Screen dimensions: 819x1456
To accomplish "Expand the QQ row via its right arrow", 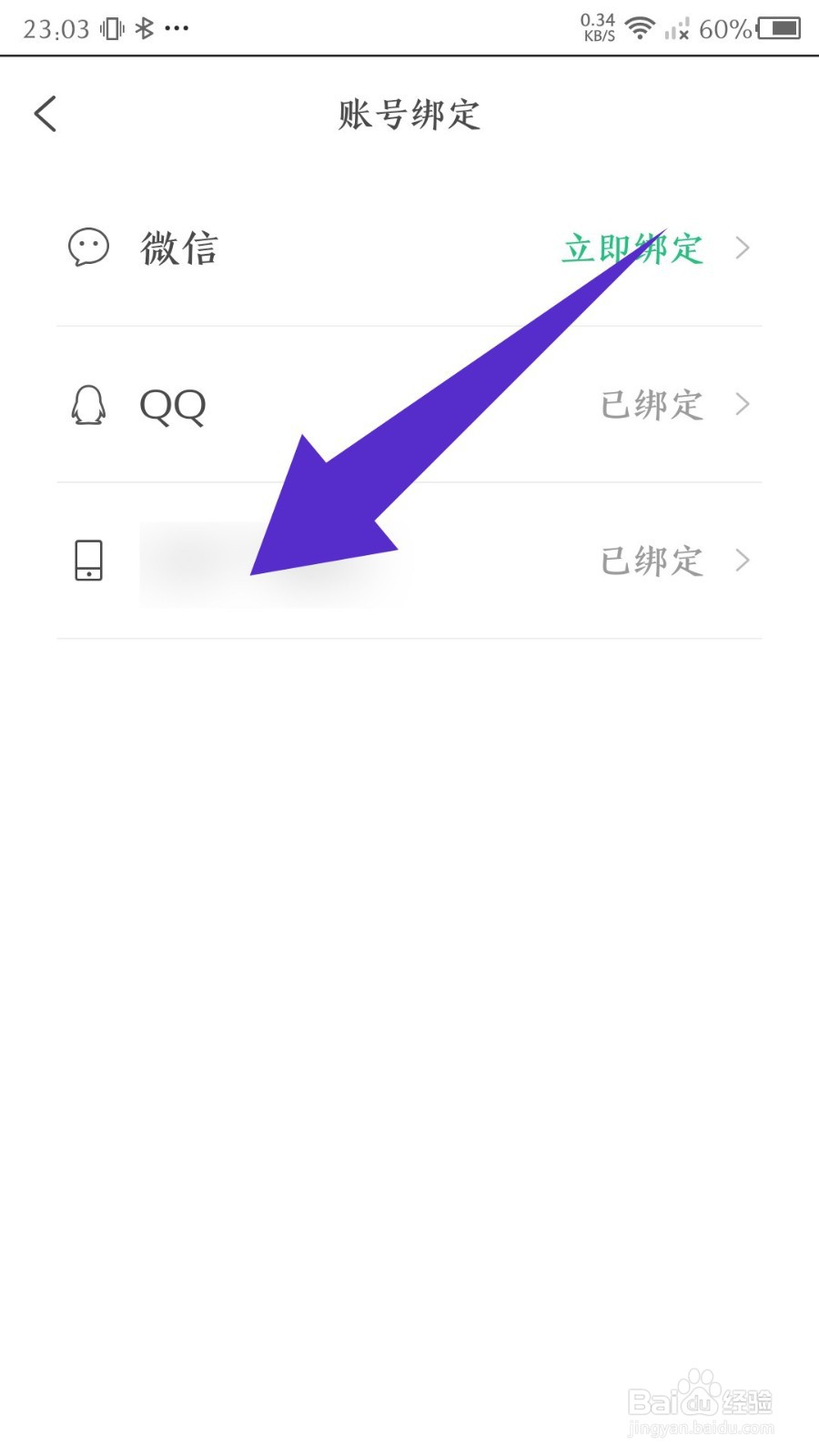I will (744, 405).
